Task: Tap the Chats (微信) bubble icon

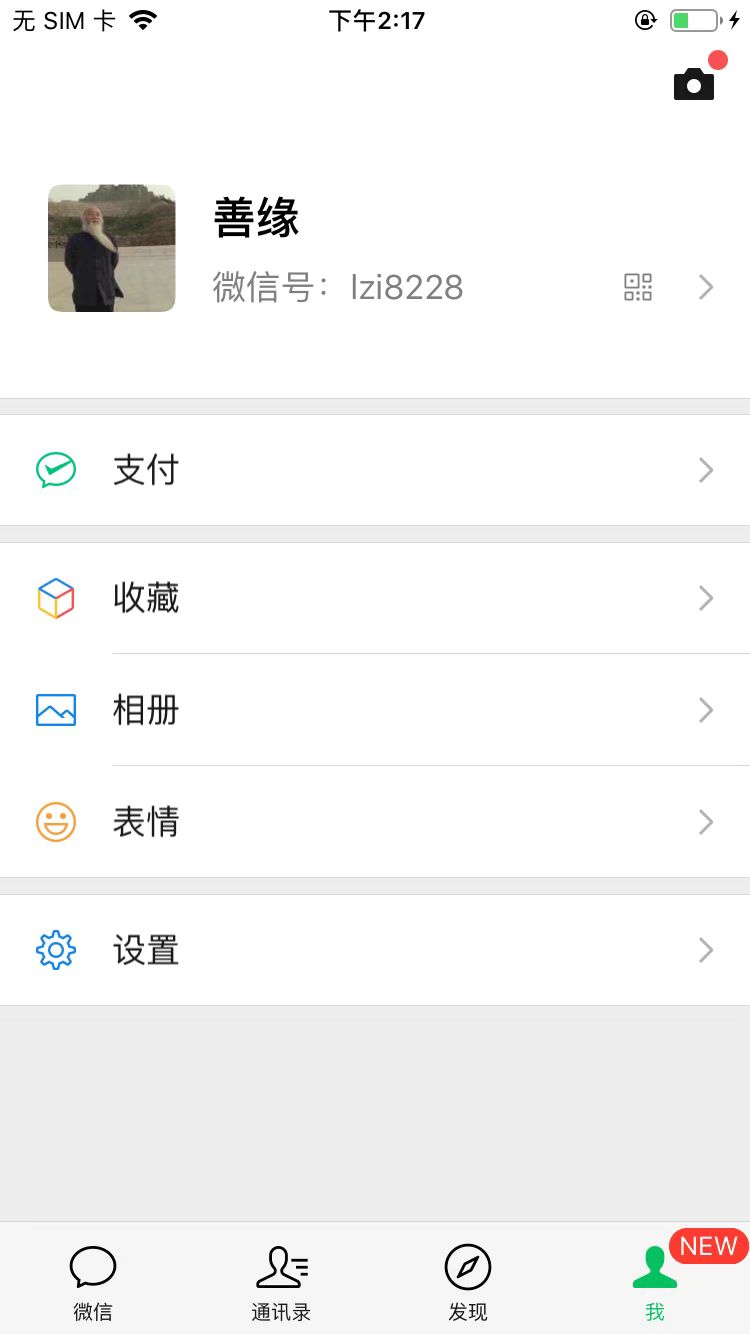Action: (x=93, y=1264)
